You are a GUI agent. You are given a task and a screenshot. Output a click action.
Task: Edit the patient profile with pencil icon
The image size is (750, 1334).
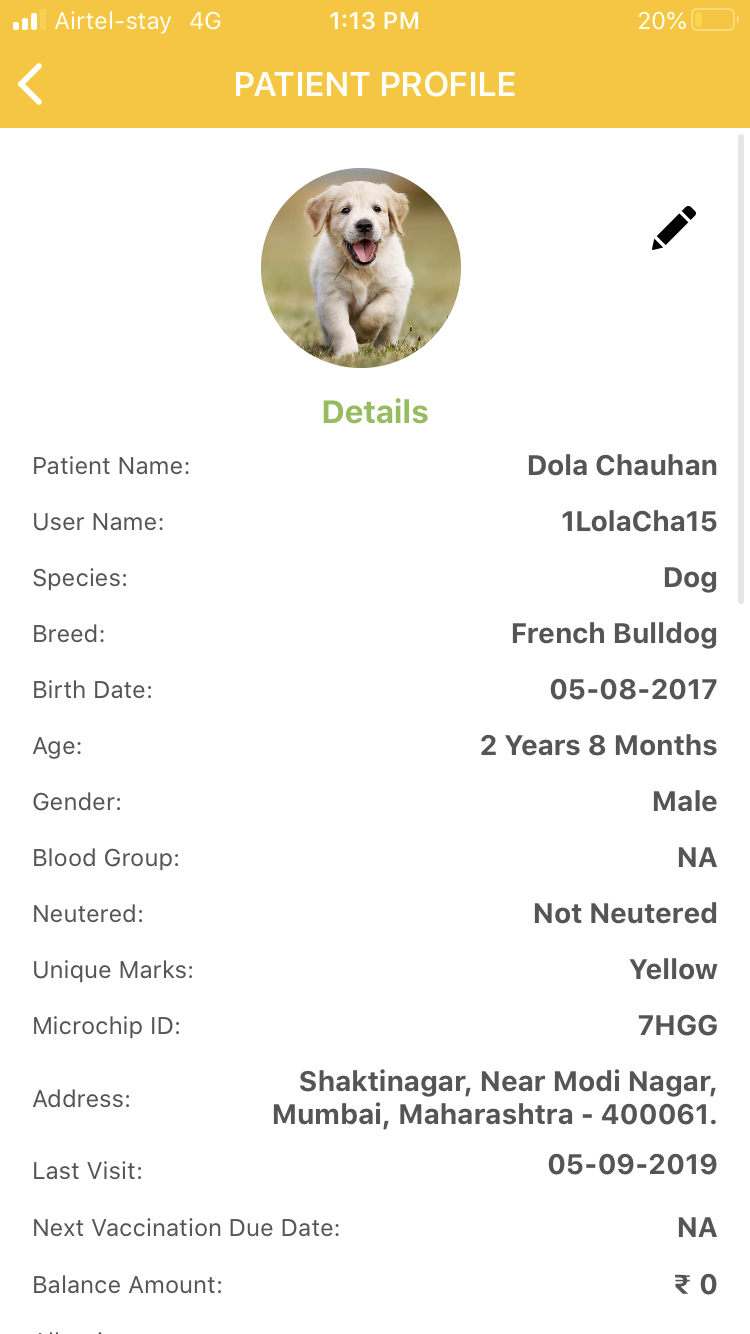674,228
